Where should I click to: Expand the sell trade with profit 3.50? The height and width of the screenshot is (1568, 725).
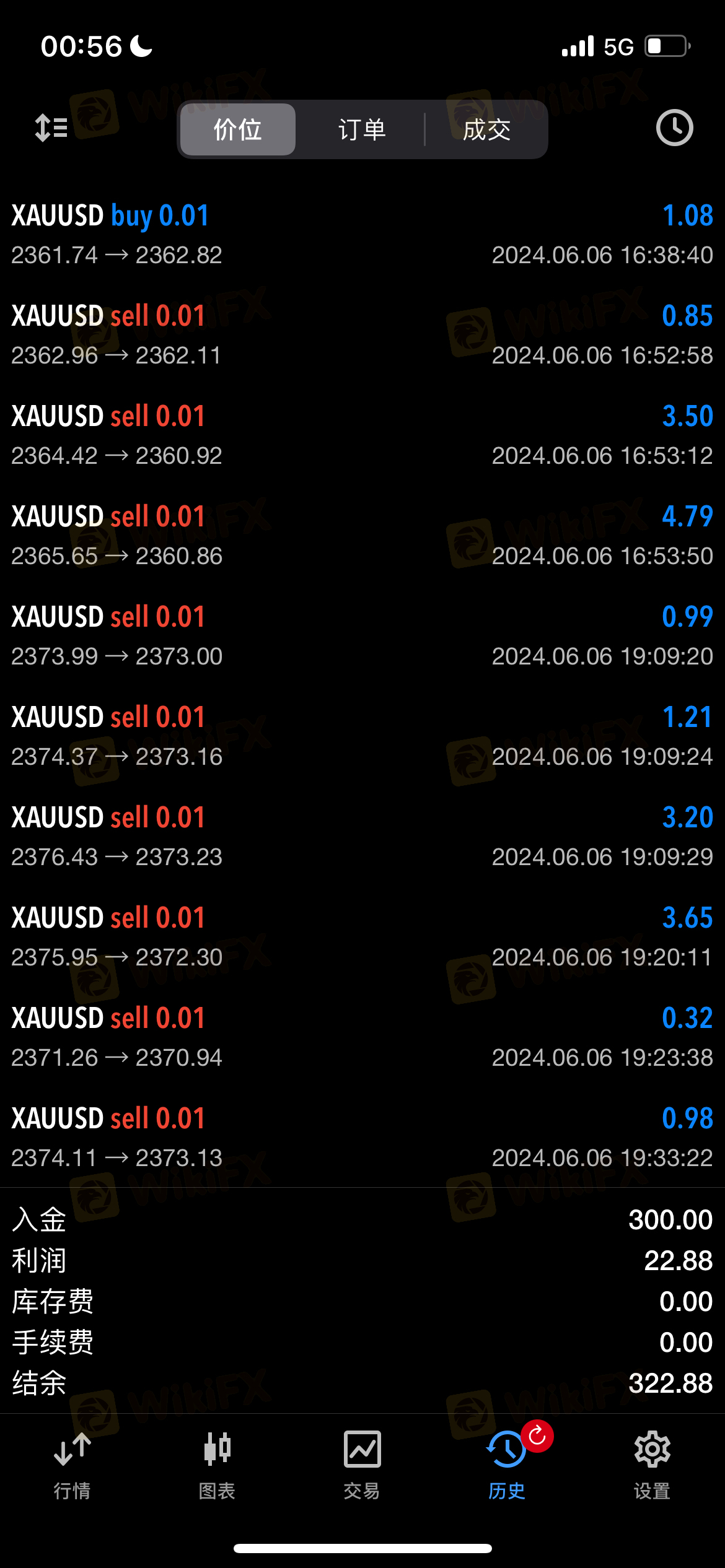click(x=362, y=435)
